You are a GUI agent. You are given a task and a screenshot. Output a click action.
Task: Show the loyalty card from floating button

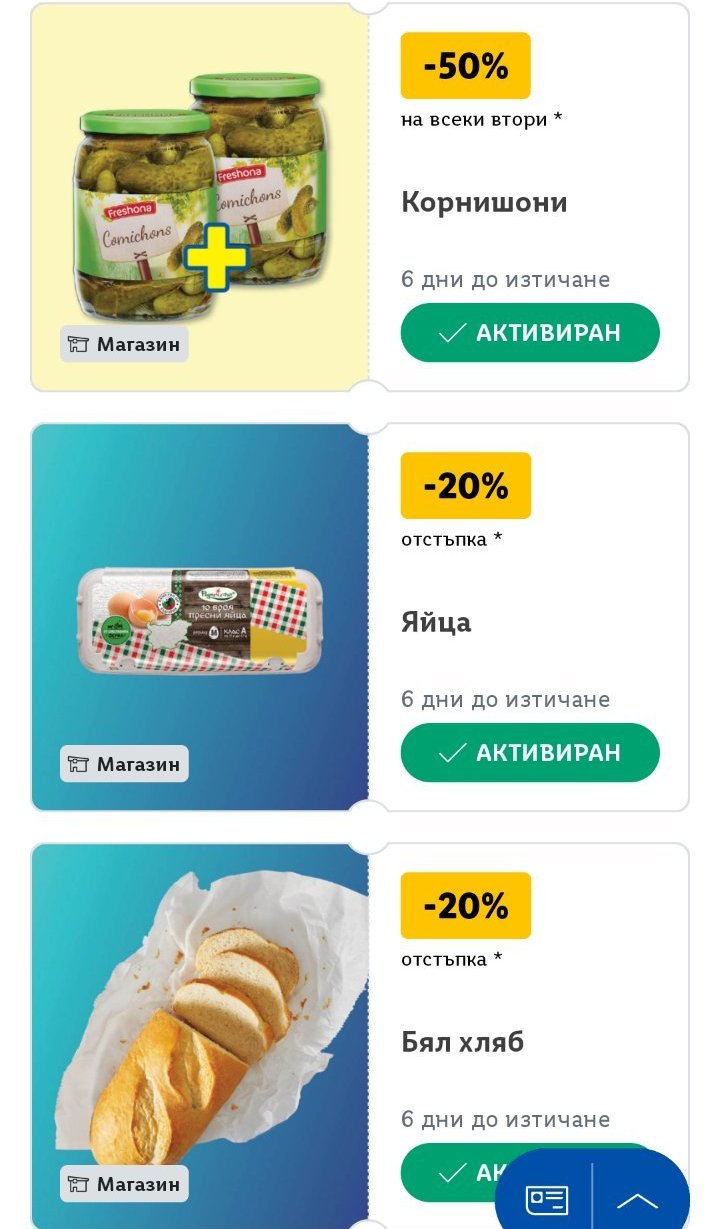(547, 1199)
